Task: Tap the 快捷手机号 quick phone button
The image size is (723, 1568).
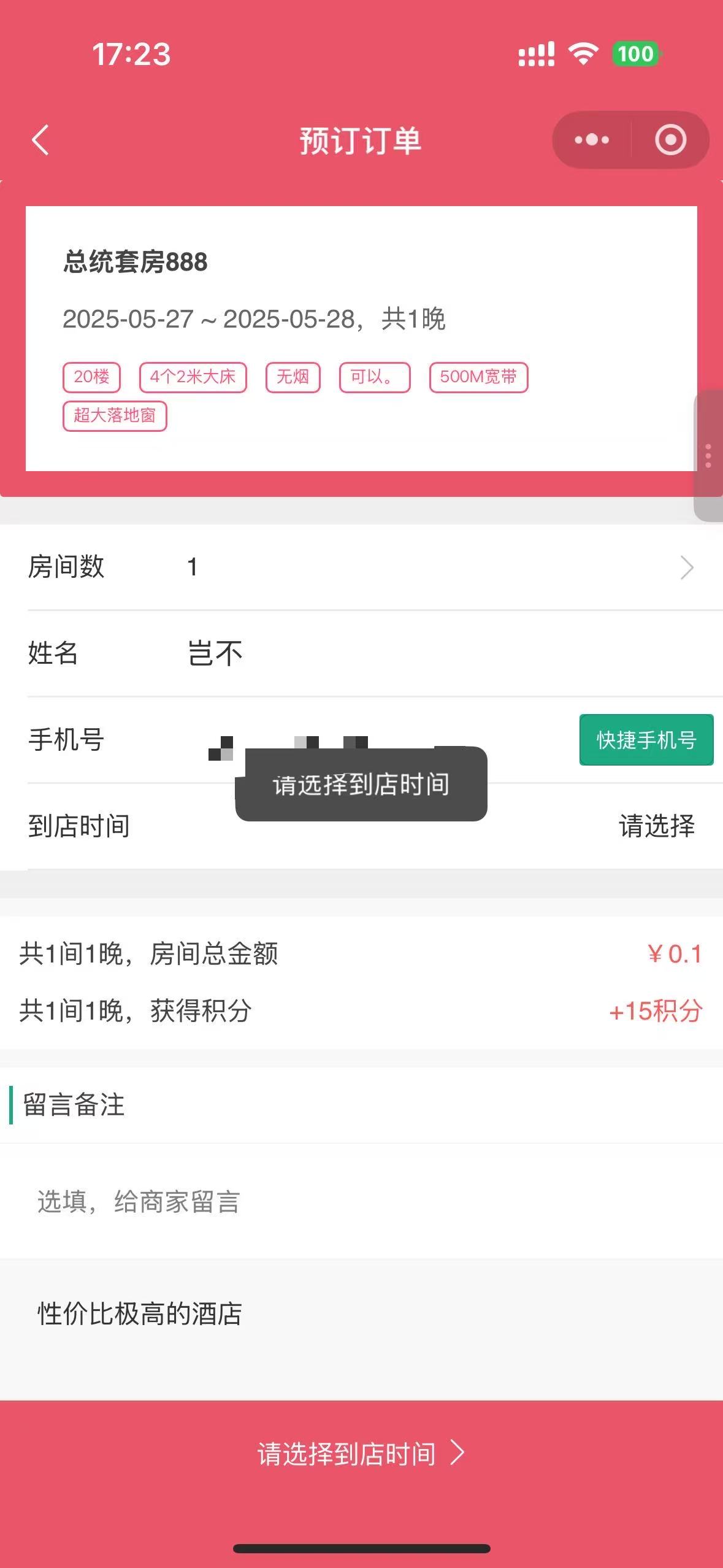Action: [x=646, y=740]
